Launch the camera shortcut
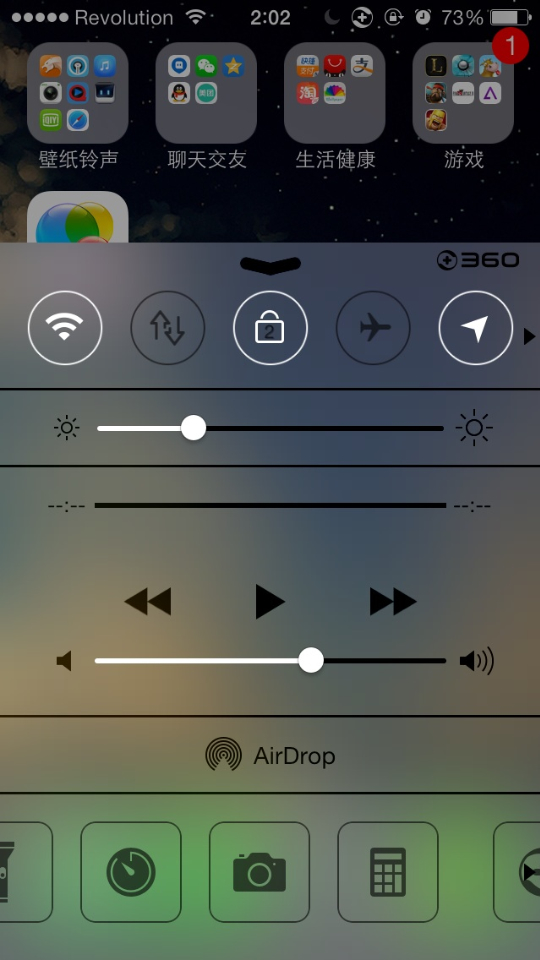 pyautogui.click(x=260, y=872)
